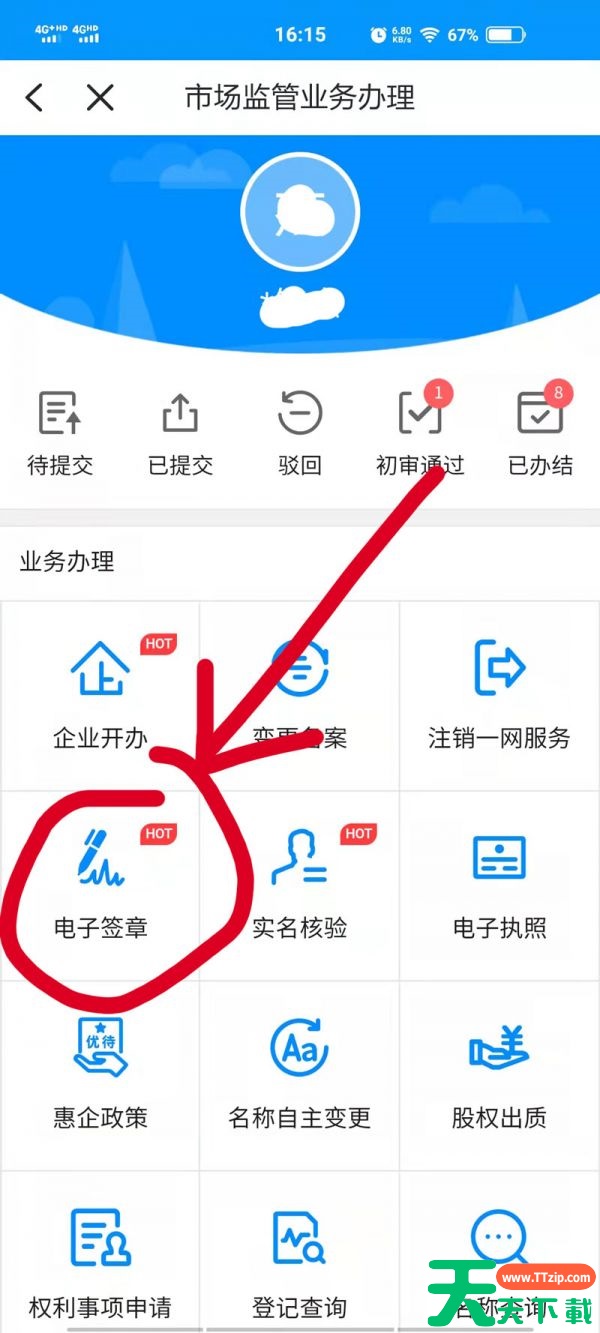
Task: View 待提交 applications
Action: click(60, 433)
